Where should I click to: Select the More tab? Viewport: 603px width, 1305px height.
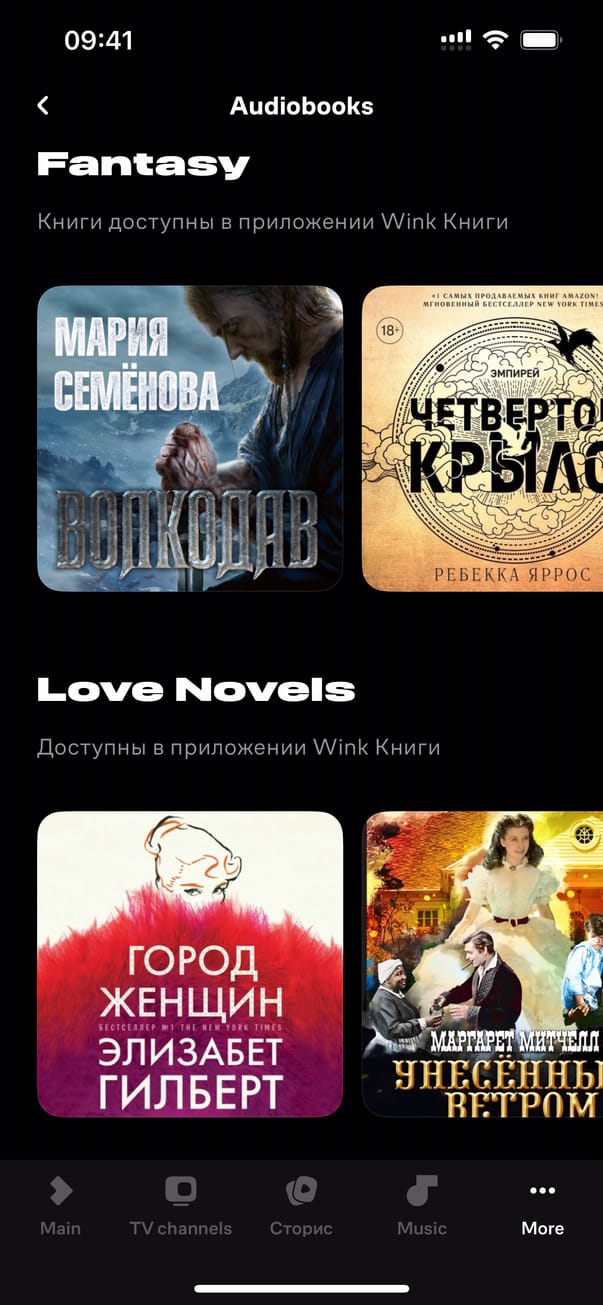click(542, 1206)
